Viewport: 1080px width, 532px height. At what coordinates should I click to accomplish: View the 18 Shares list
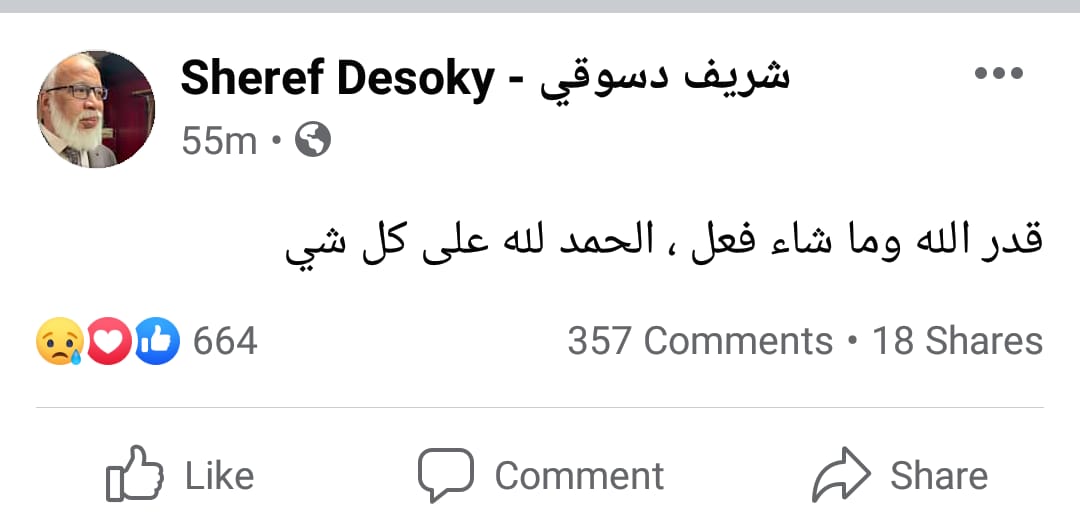pos(957,342)
